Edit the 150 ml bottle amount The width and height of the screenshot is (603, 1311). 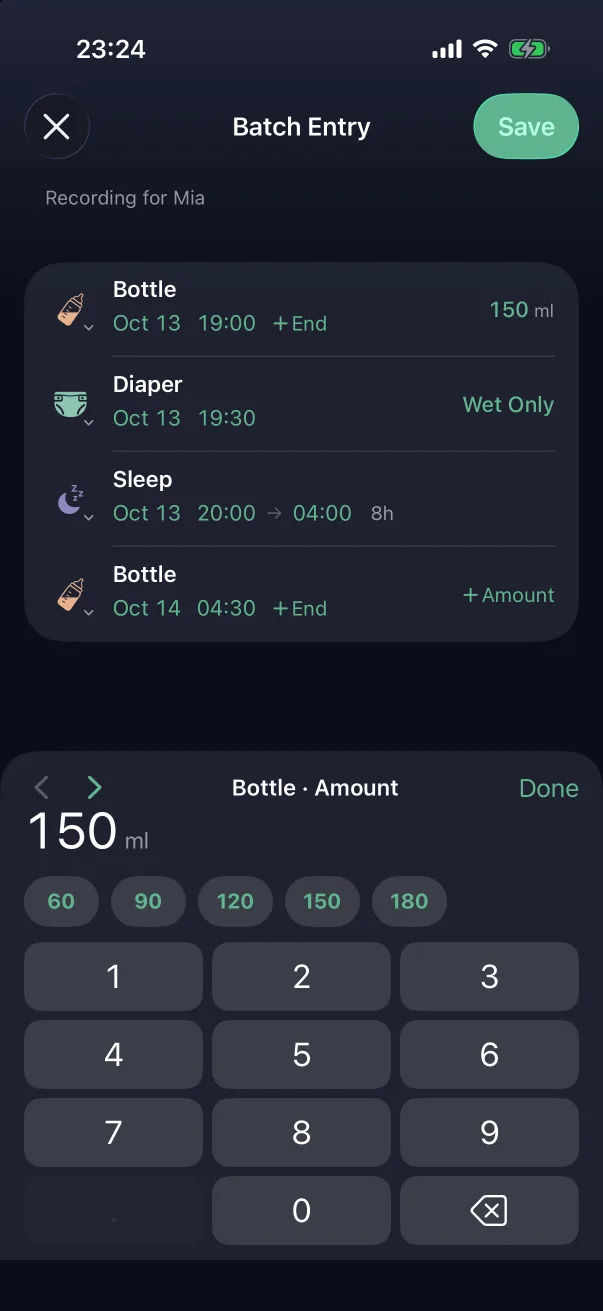click(521, 310)
